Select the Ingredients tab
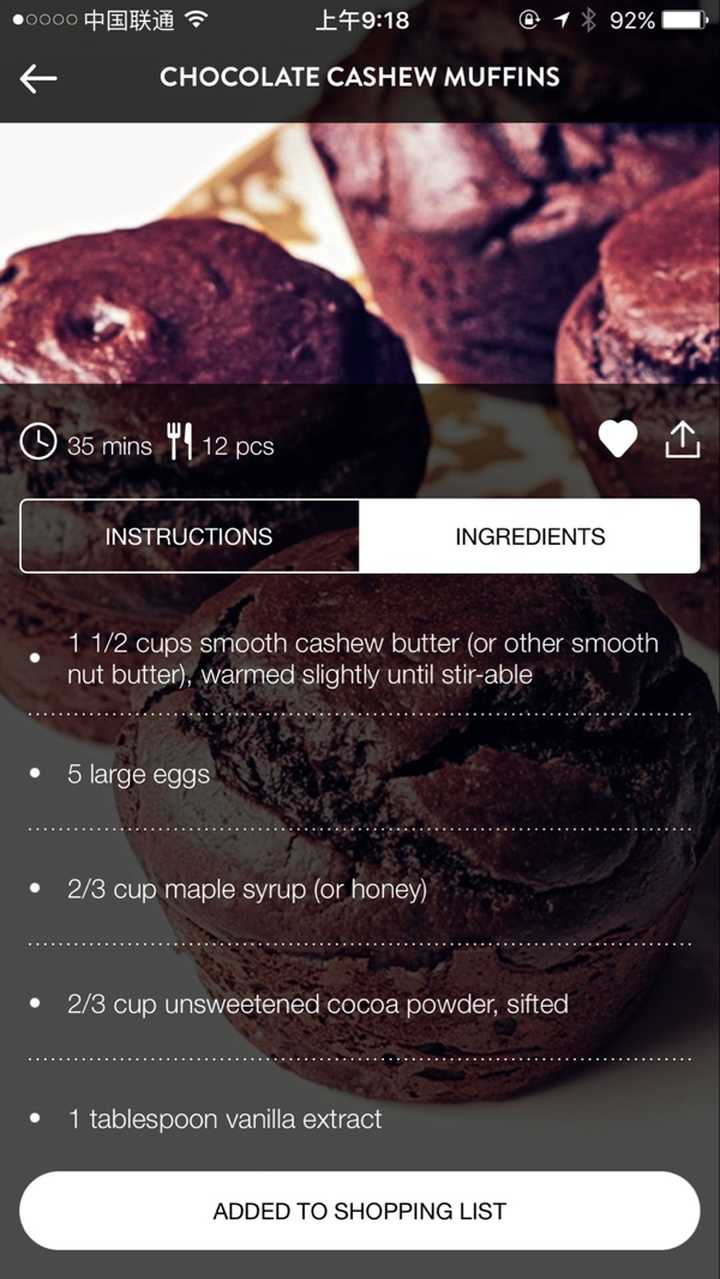Viewport: 720px width, 1279px height. point(529,536)
